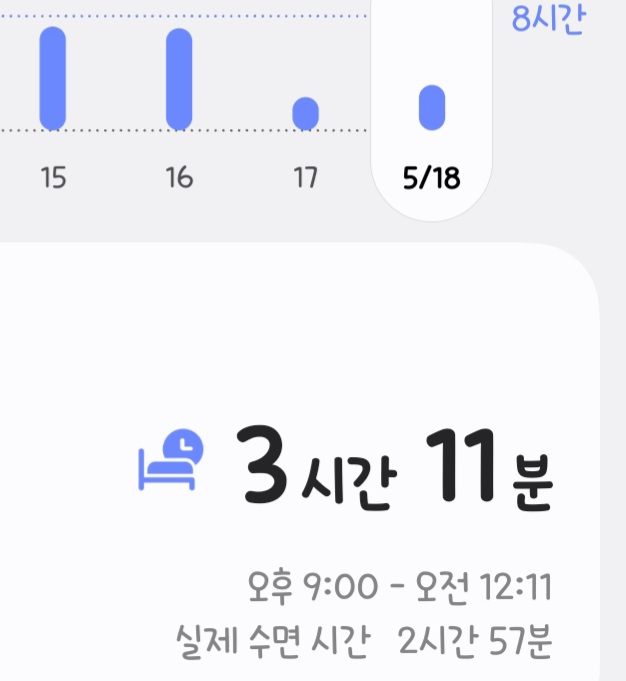Screen dimensions: 626x681
Task: Select the sleep bar for day 16
Action: pyautogui.click(x=179, y=79)
